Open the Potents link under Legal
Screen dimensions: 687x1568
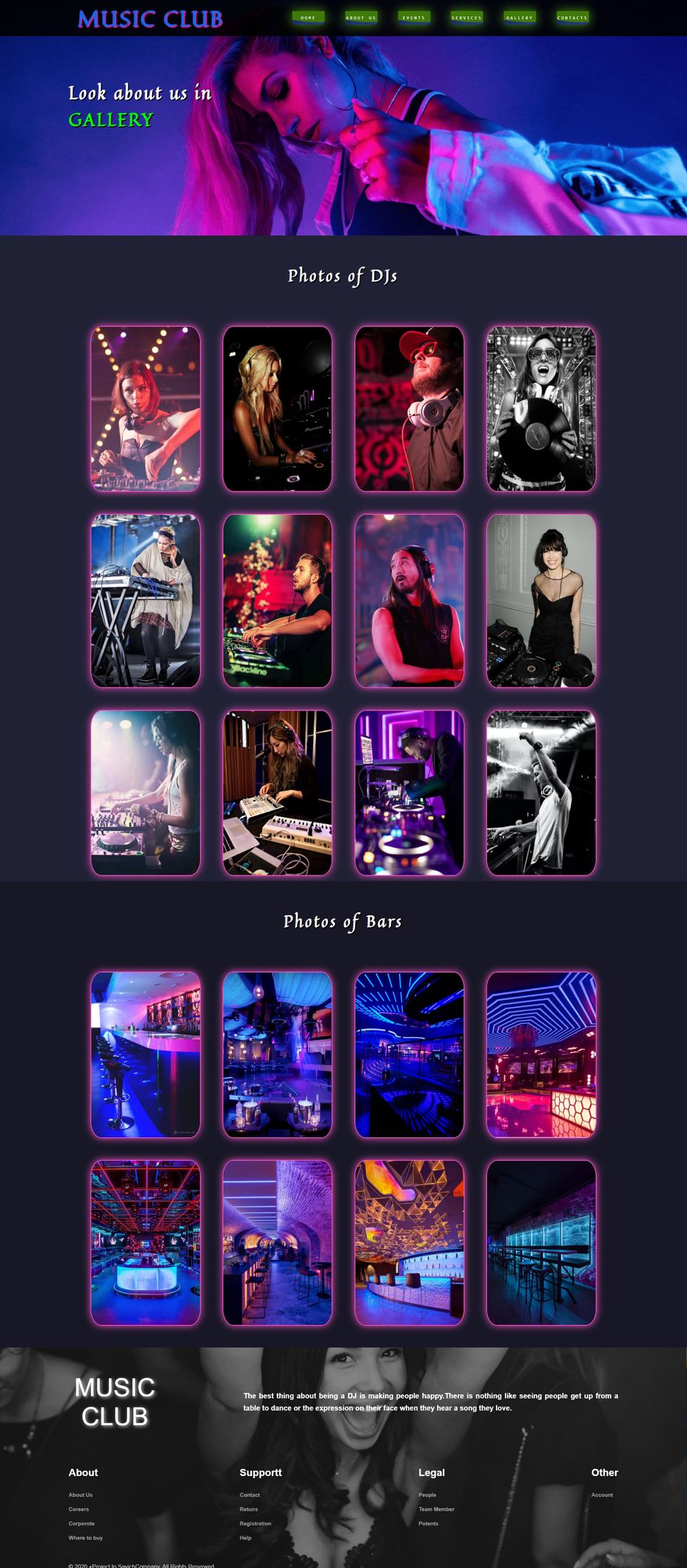[x=428, y=1523]
